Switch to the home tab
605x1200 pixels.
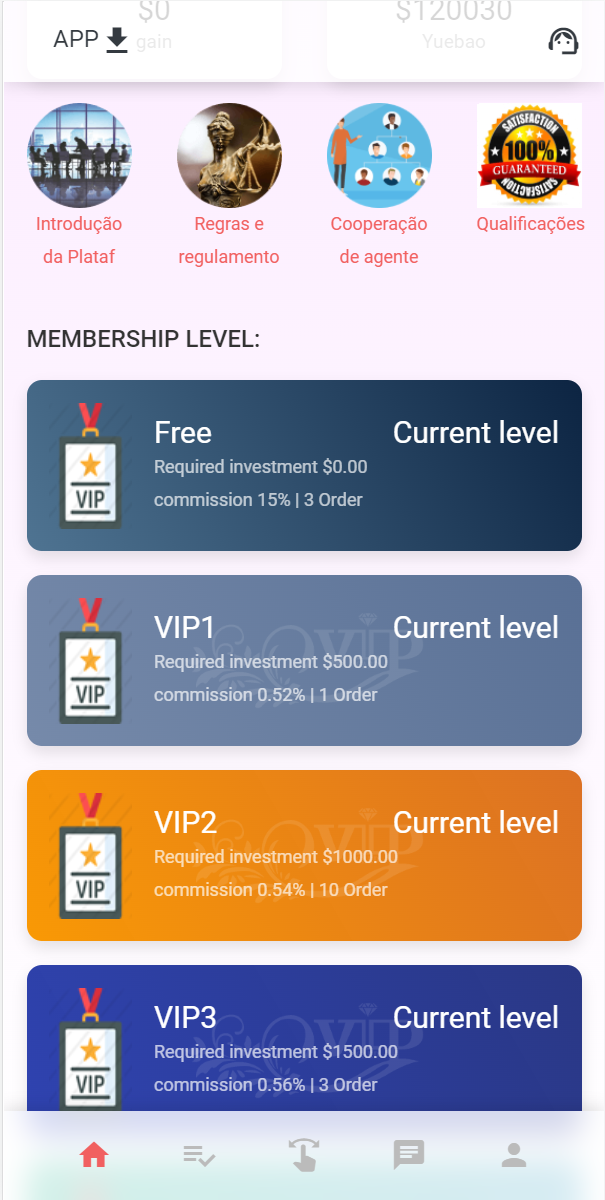click(94, 1156)
